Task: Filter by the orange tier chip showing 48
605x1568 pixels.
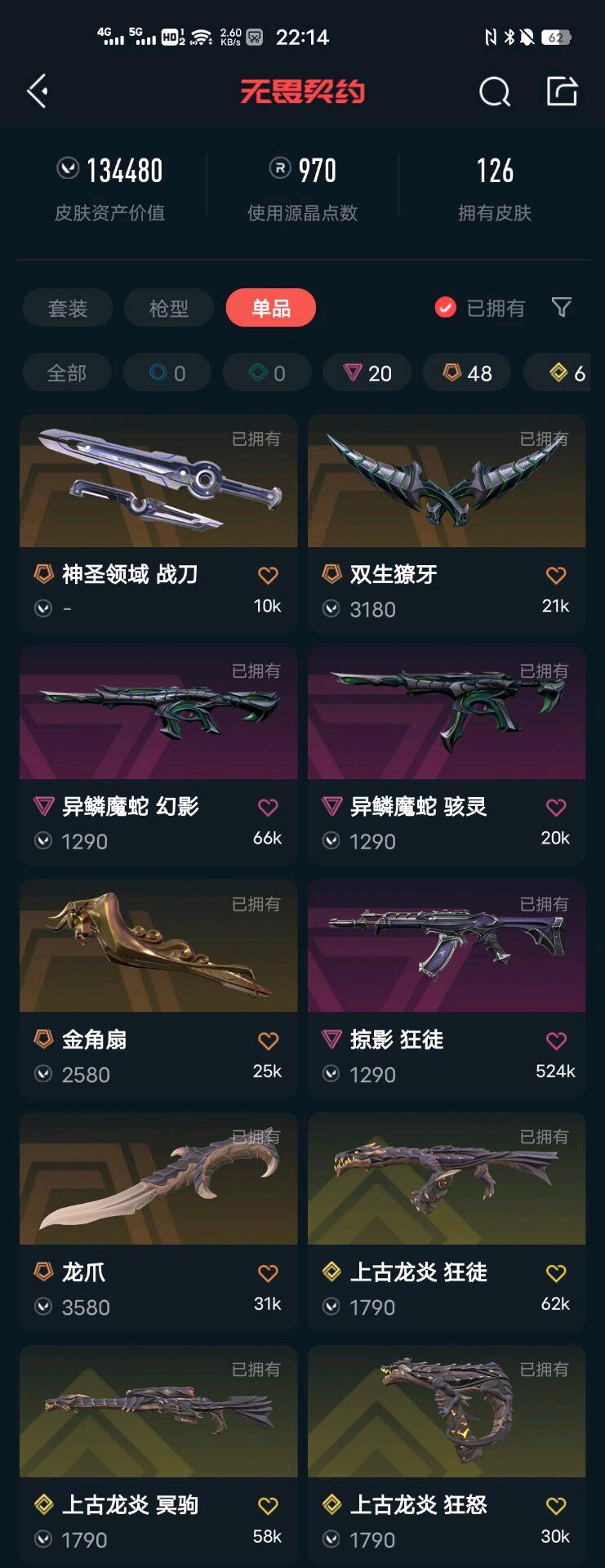Action: (467, 373)
